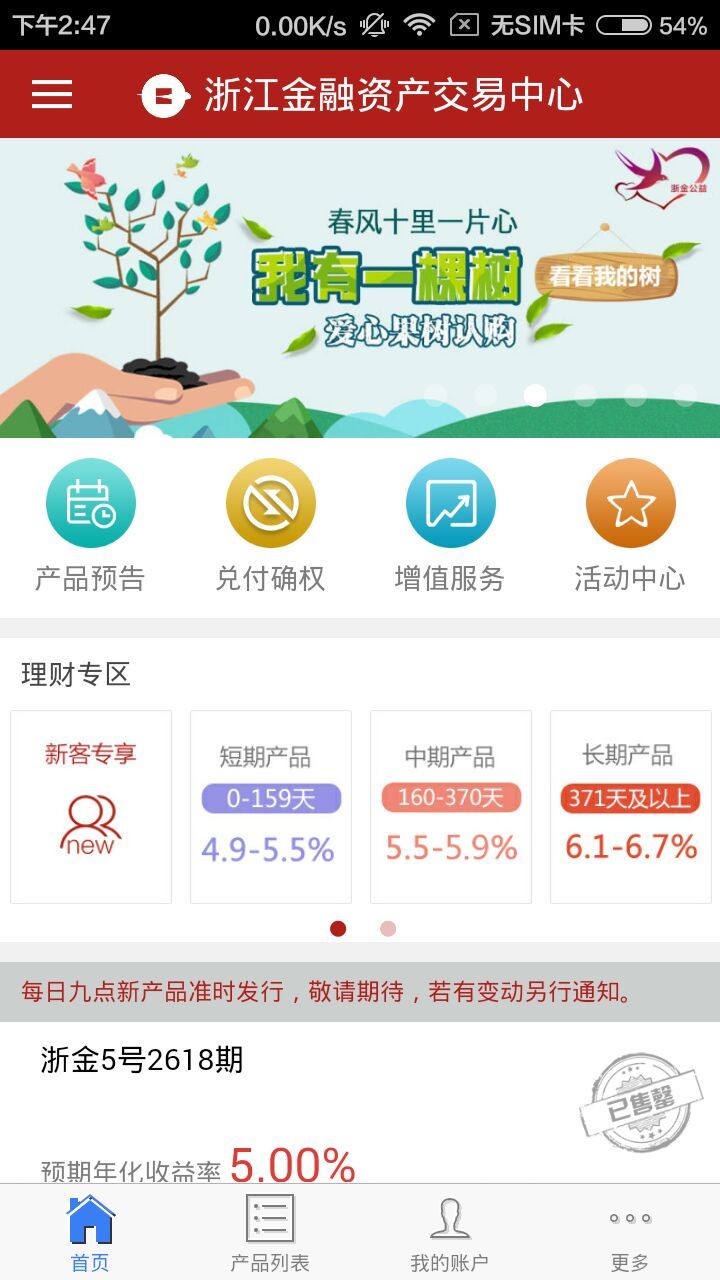Select the 新客专享 card
720x1280 pixels.
[x=91, y=806]
